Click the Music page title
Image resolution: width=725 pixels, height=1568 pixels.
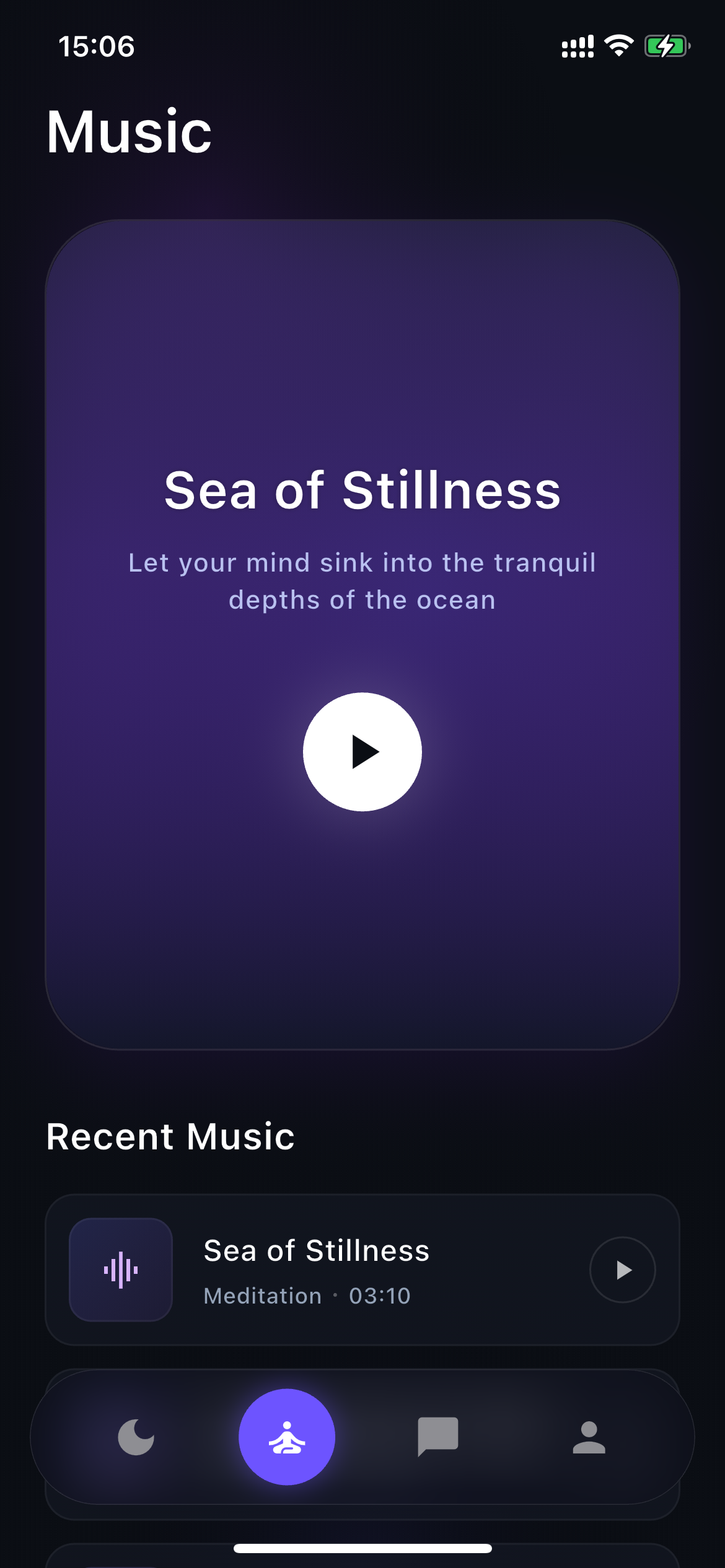coord(130,131)
